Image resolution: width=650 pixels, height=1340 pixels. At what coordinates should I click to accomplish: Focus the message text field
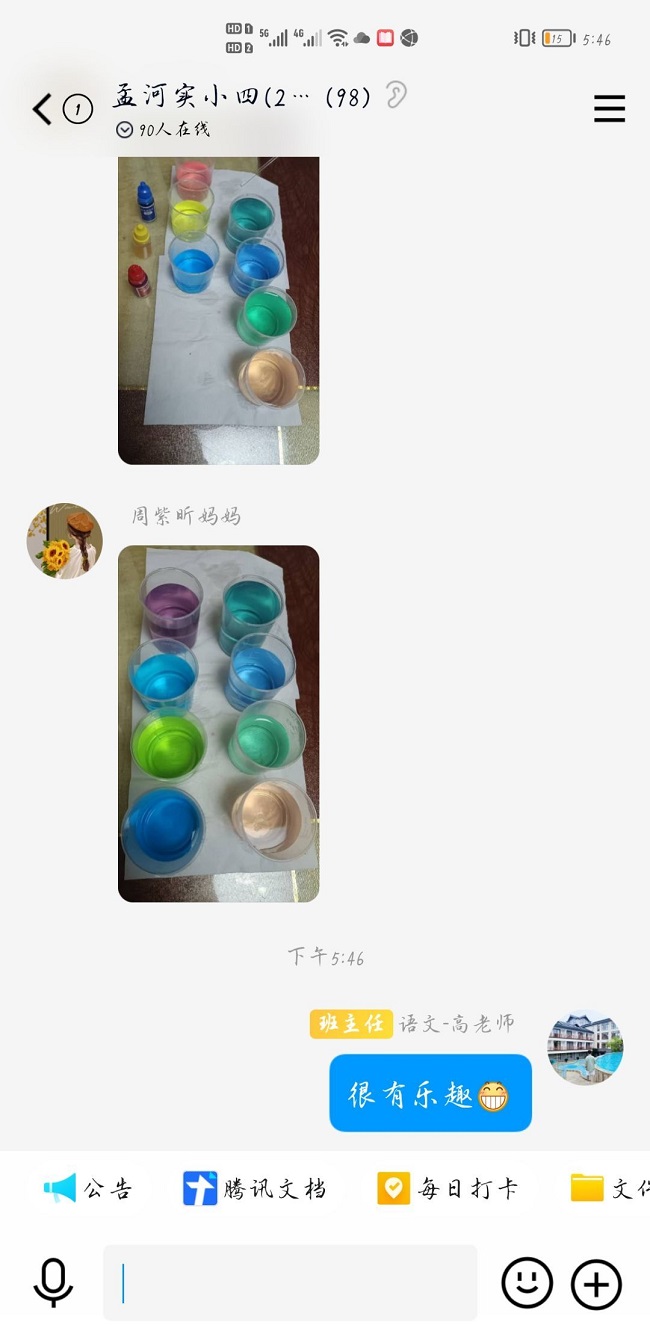pos(290,1283)
